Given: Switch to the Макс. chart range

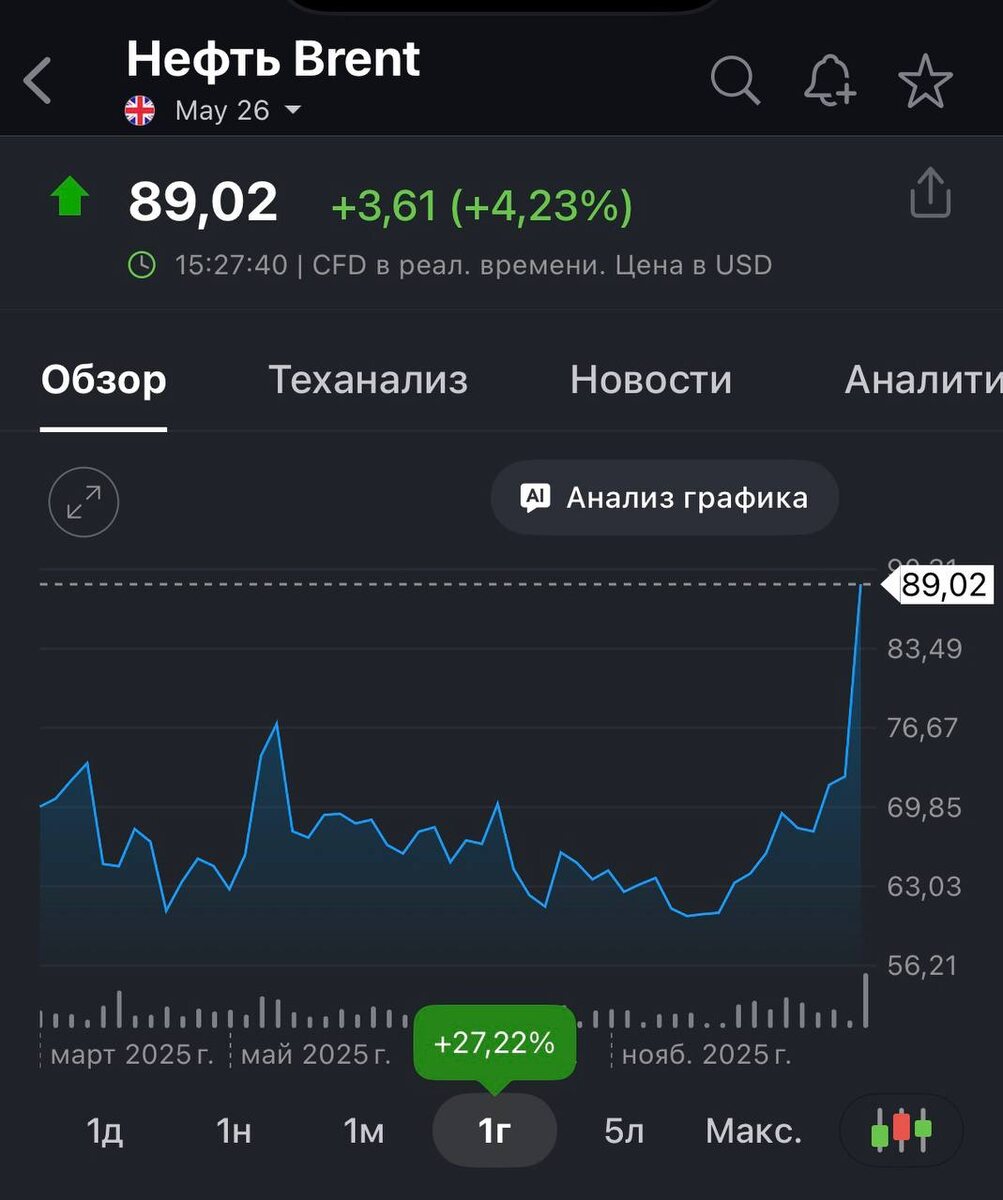Looking at the screenshot, I should 754,1132.
